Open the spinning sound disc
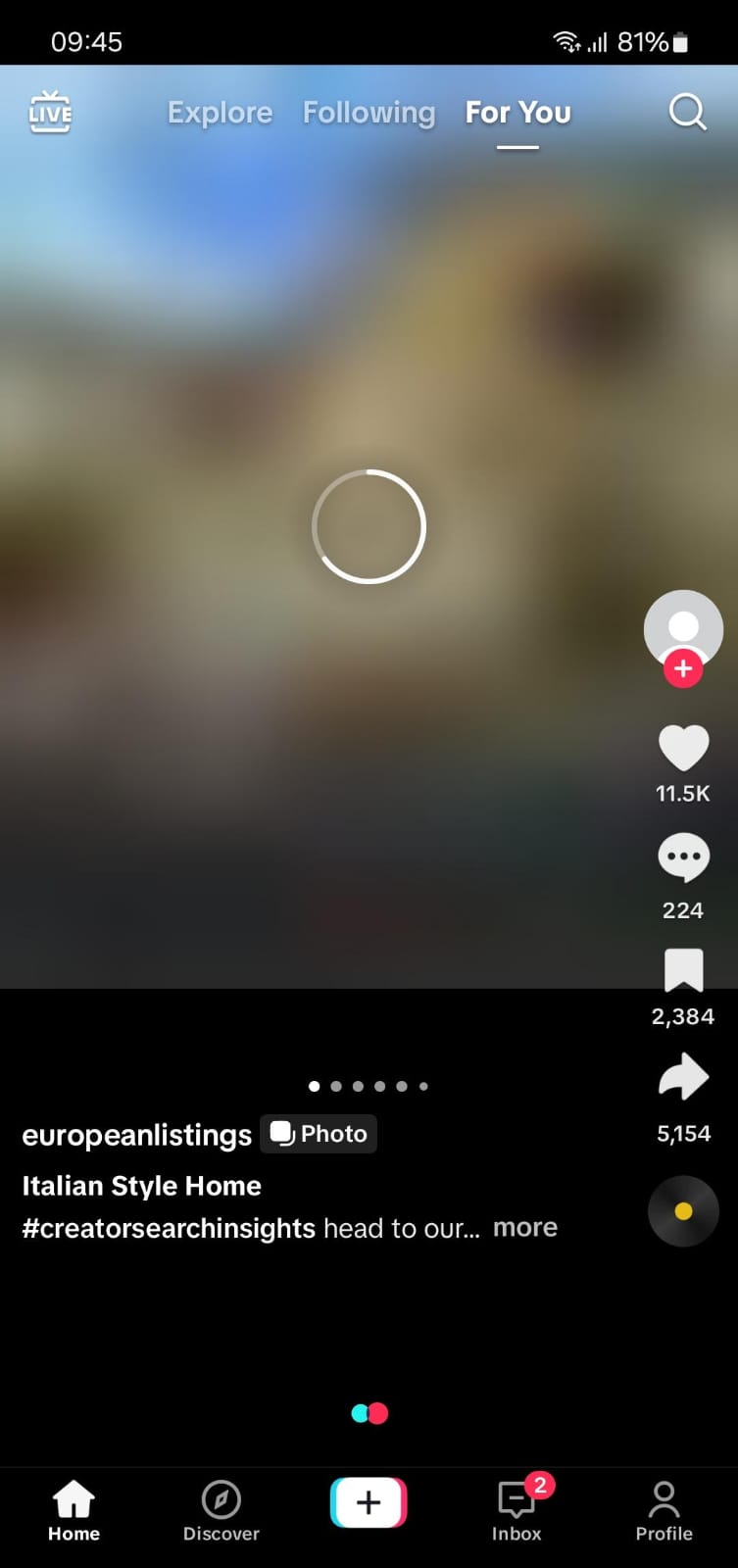 point(683,1211)
